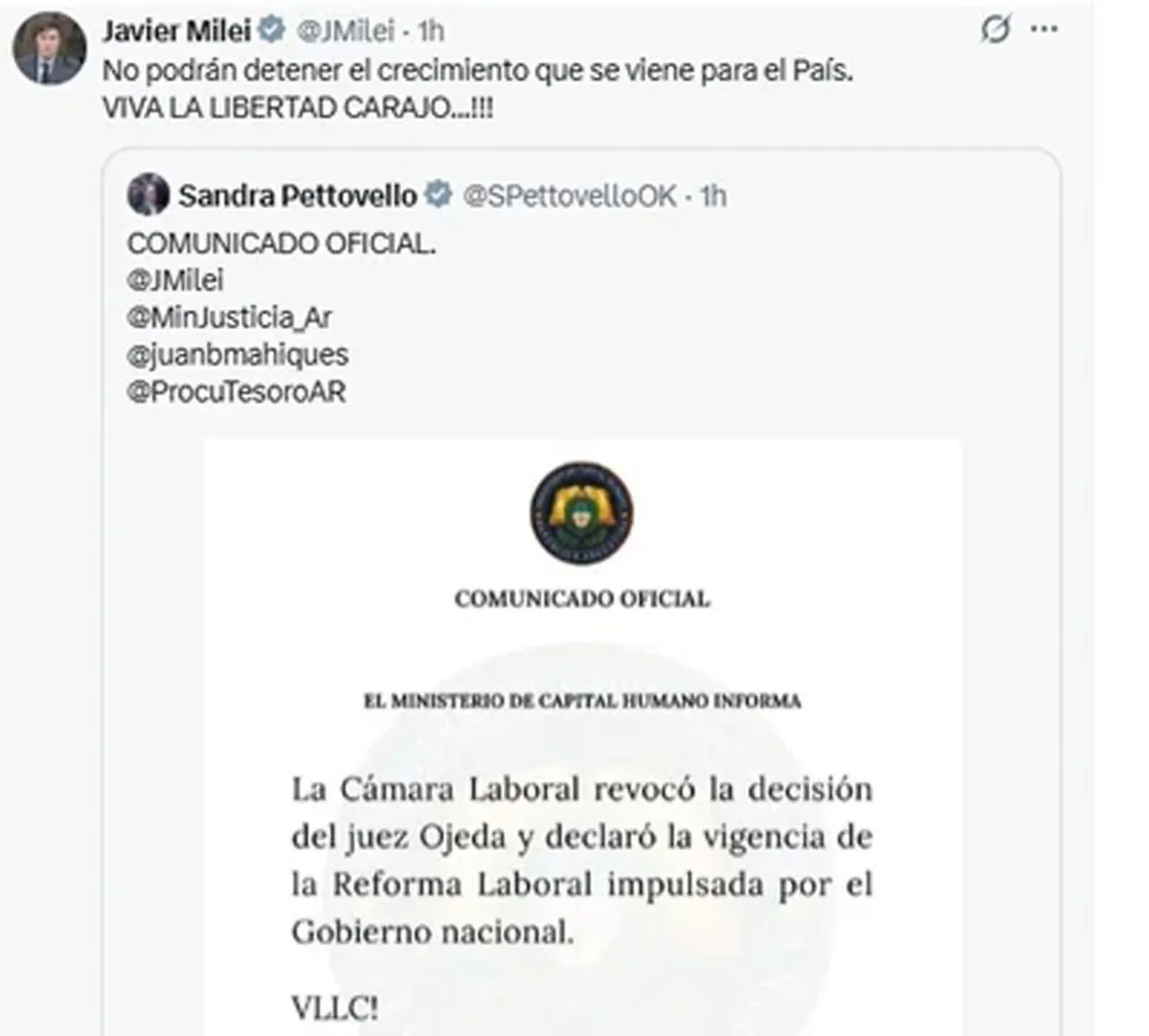Screen dimensions: 1149x1036
Task: Open the Grok explain icon on Milei's post
Action: coord(996,31)
